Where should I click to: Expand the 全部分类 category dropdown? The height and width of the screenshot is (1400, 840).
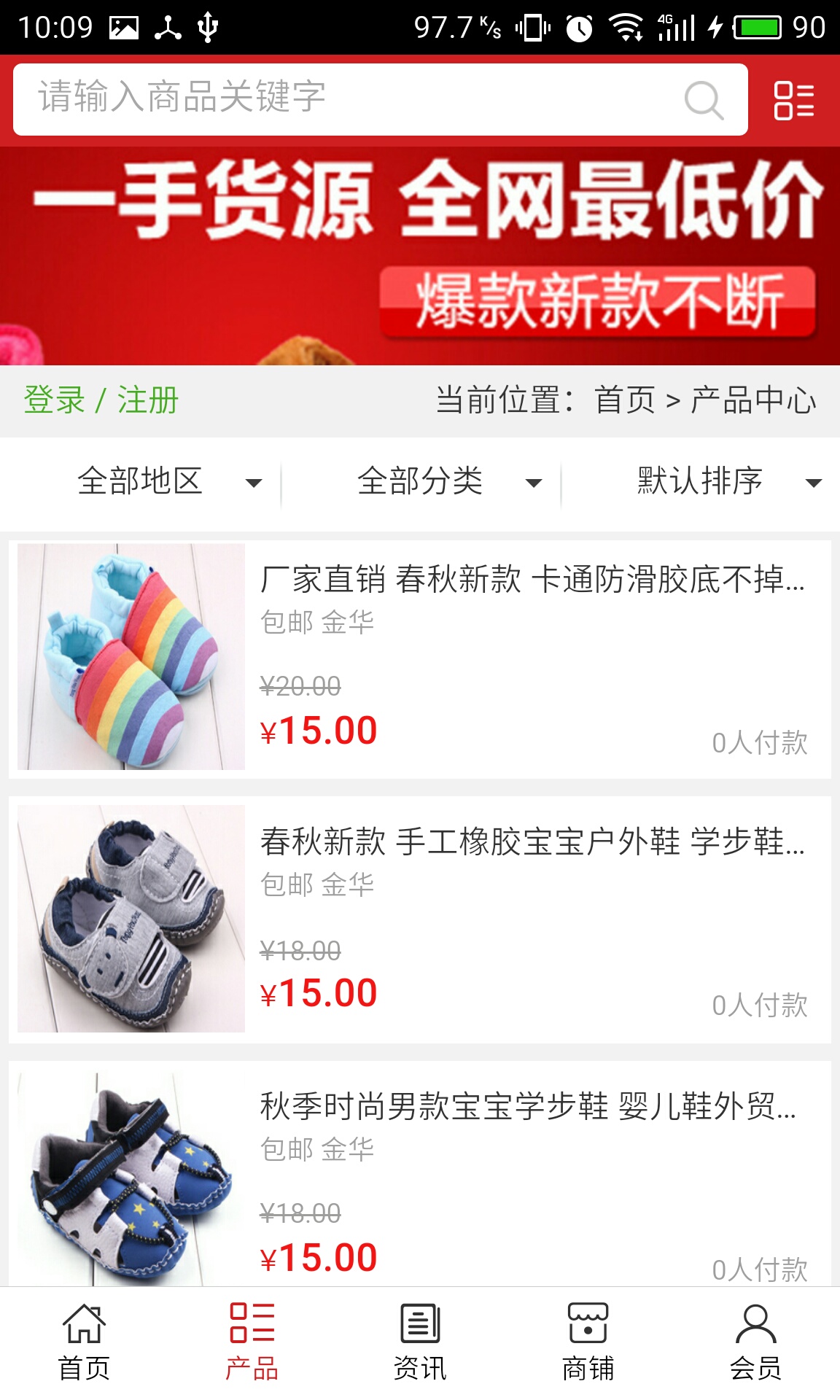tap(448, 482)
